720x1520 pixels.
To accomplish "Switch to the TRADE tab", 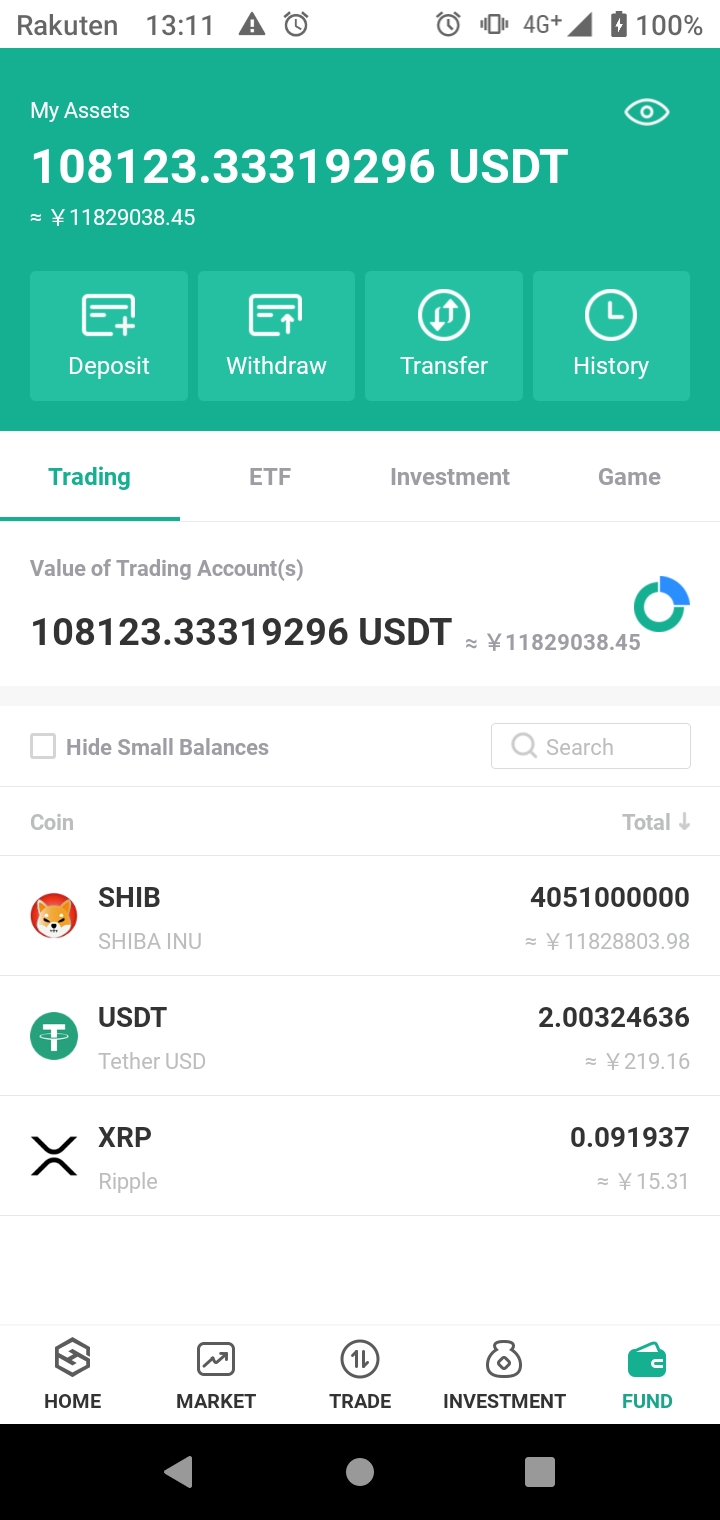I will tap(360, 1375).
